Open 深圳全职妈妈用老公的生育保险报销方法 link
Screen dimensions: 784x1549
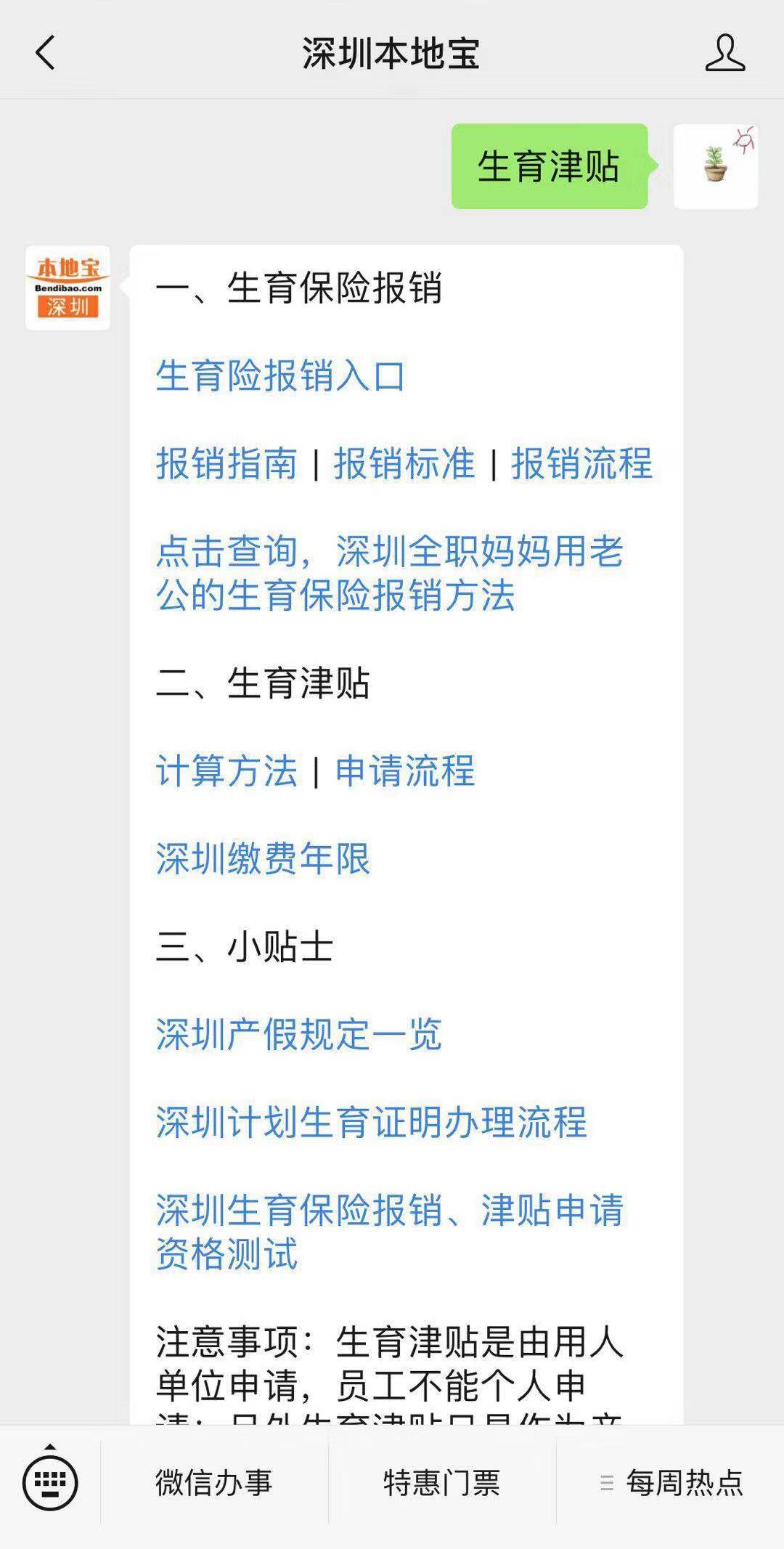point(390,574)
